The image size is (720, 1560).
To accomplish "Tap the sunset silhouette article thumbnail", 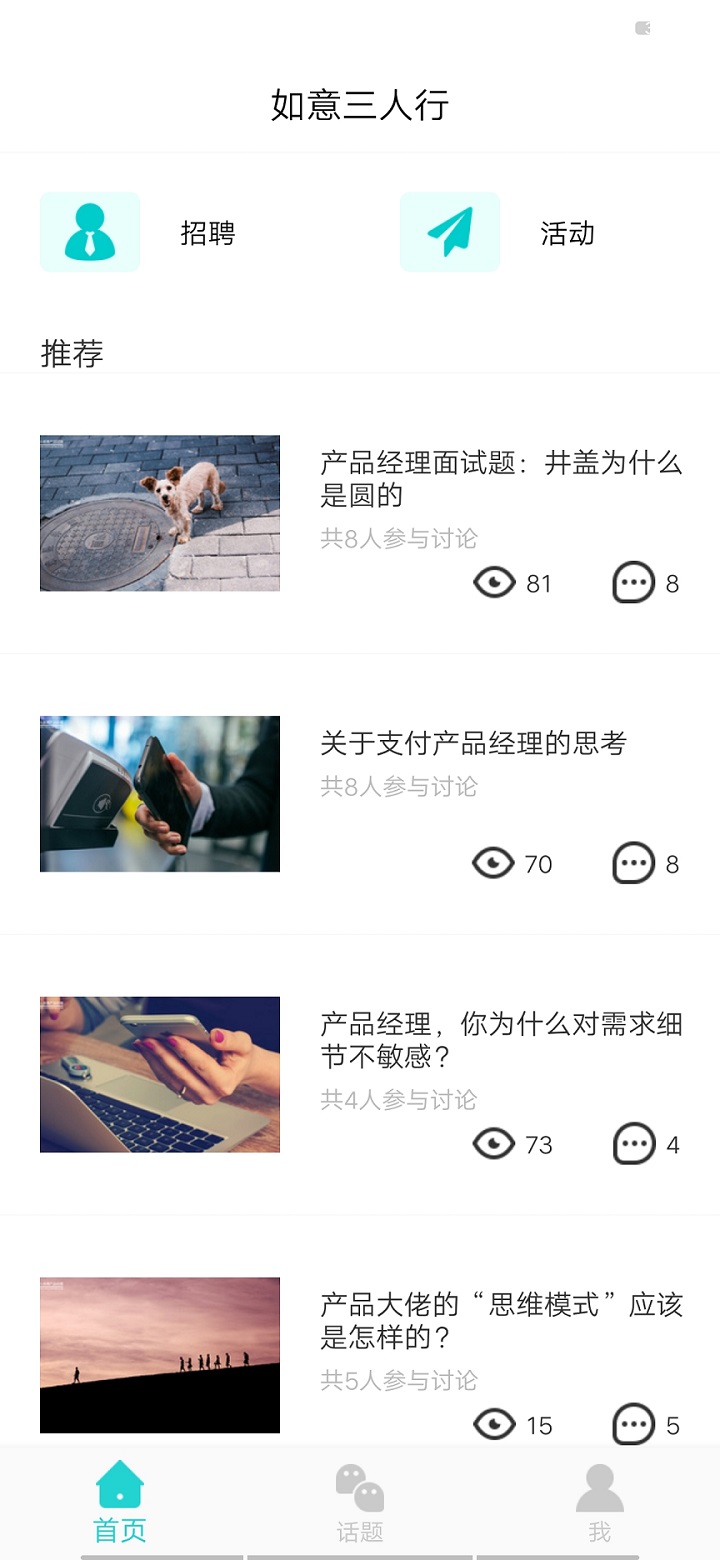I will pyautogui.click(x=159, y=1355).
